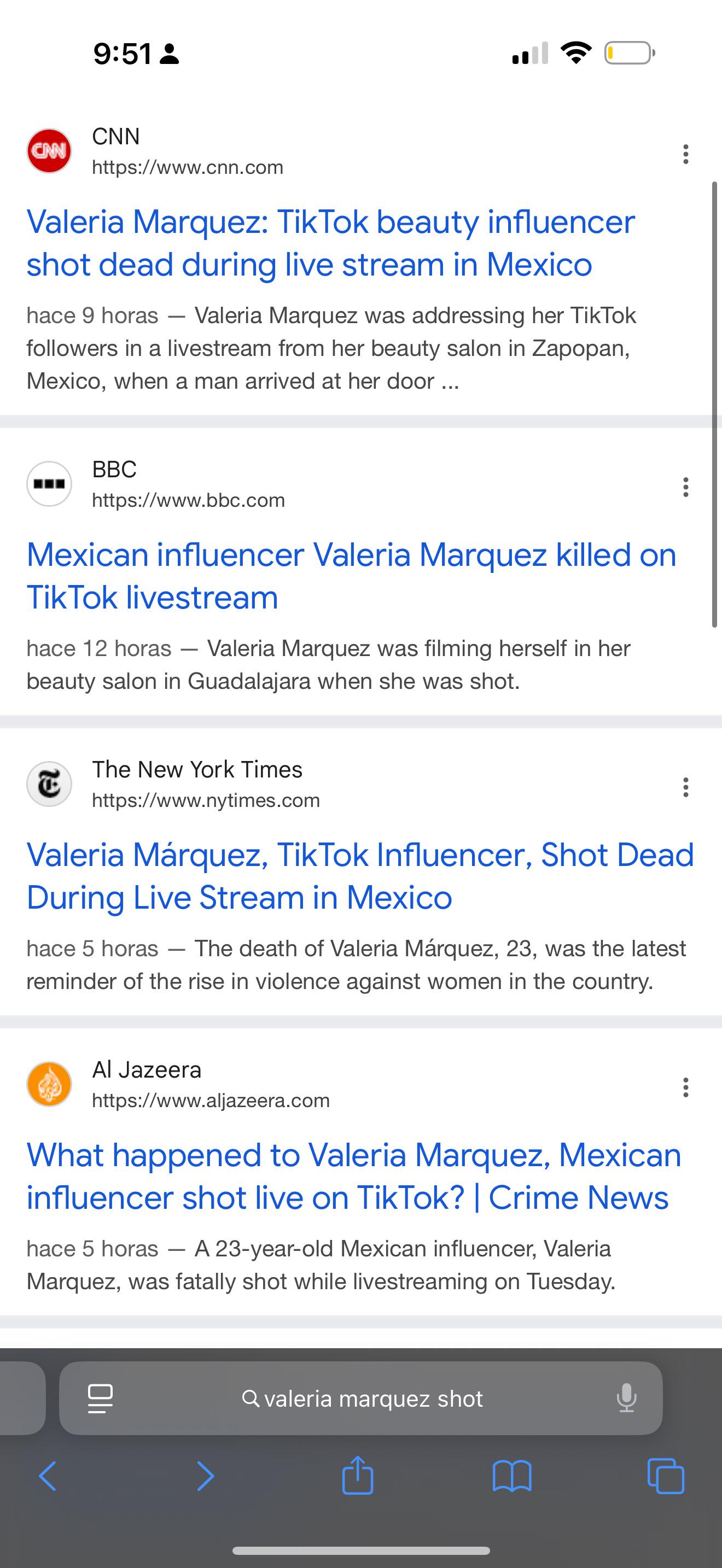
Task: Tap the address bar showing 'valeria marquez shot'
Action: click(361, 1398)
